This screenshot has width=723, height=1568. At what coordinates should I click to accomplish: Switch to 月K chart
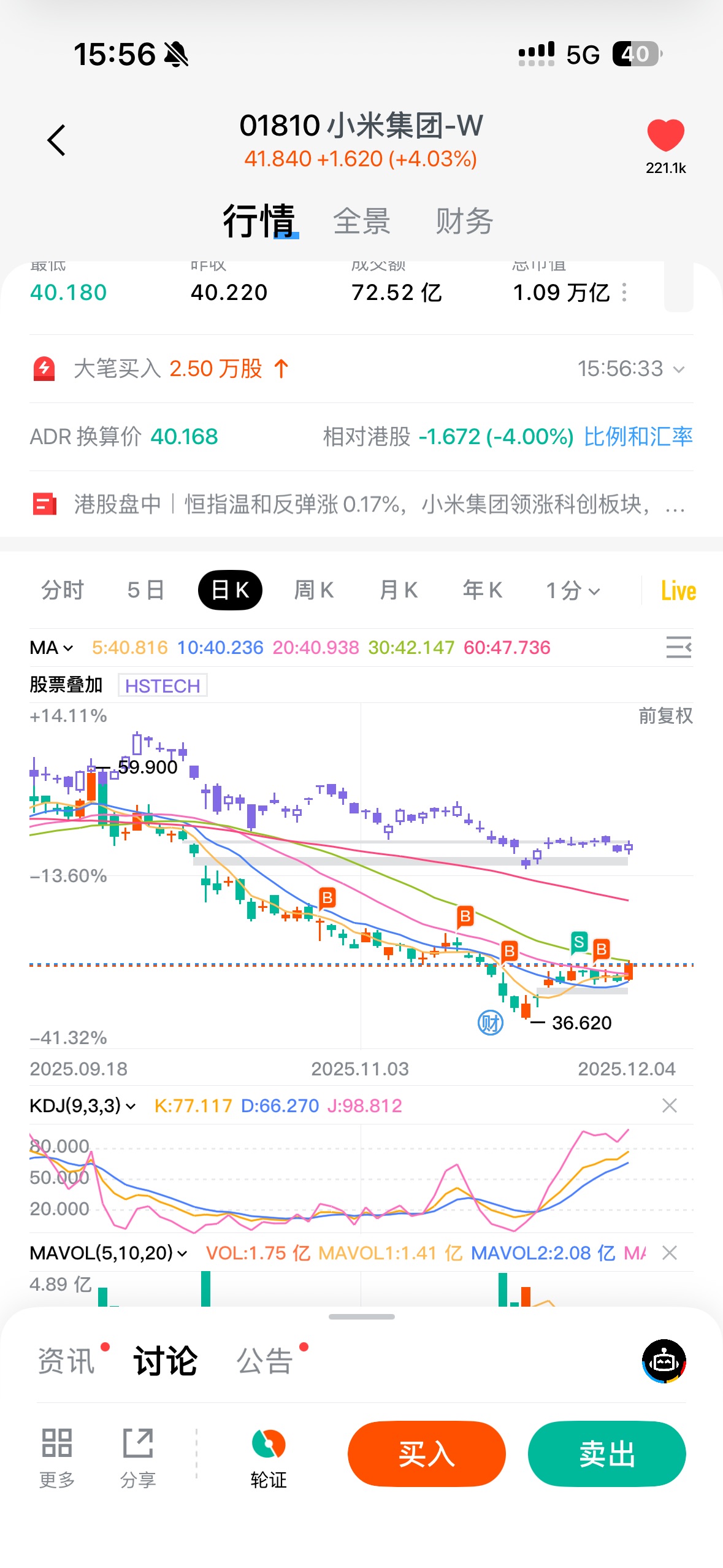[x=399, y=591]
